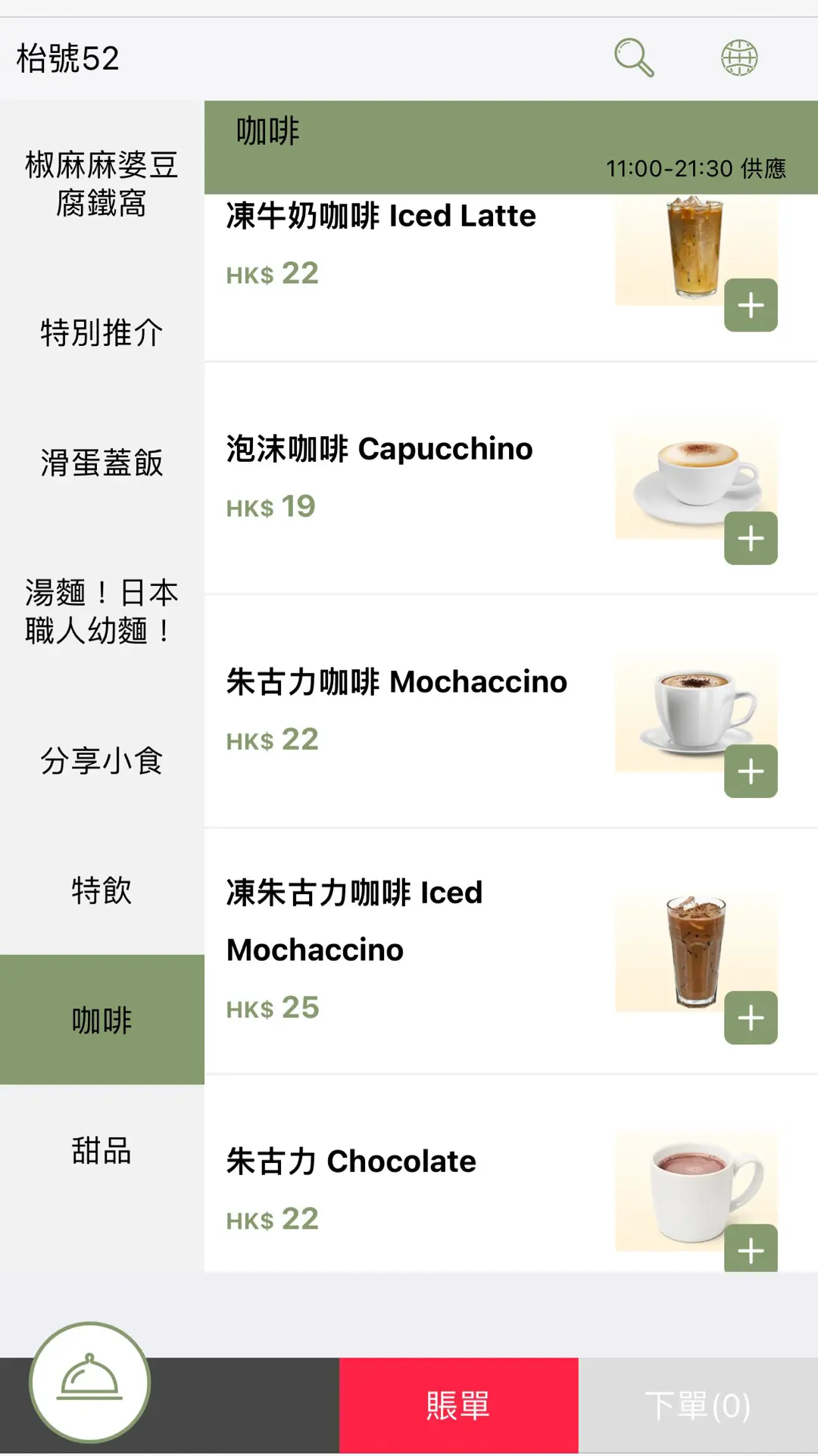Viewport: 818px width, 1456px height.
Task: Open the language globe icon
Action: click(x=739, y=58)
